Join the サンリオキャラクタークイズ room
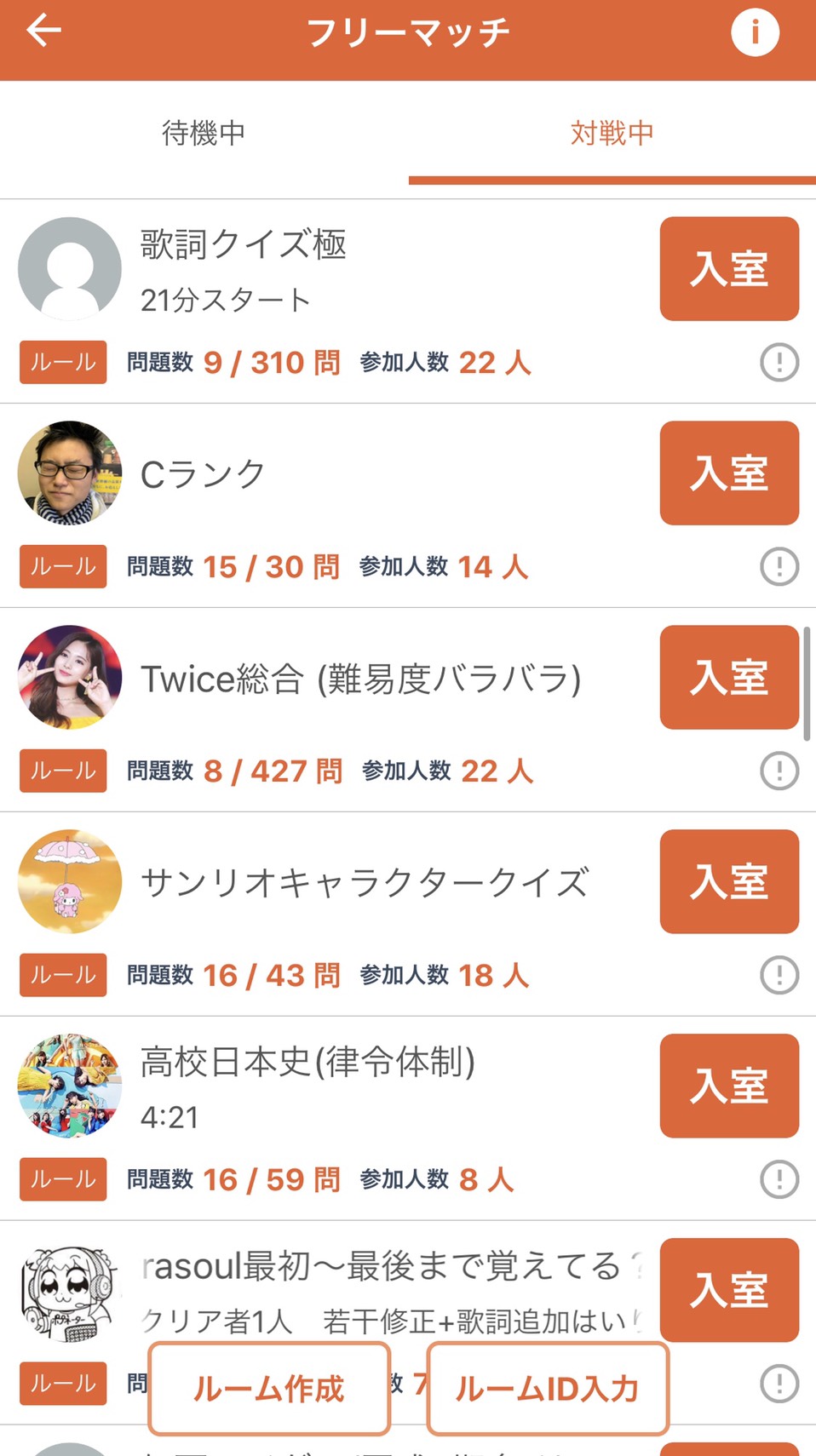Viewport: 816px width, 1456px height. (x=729, y=882)
